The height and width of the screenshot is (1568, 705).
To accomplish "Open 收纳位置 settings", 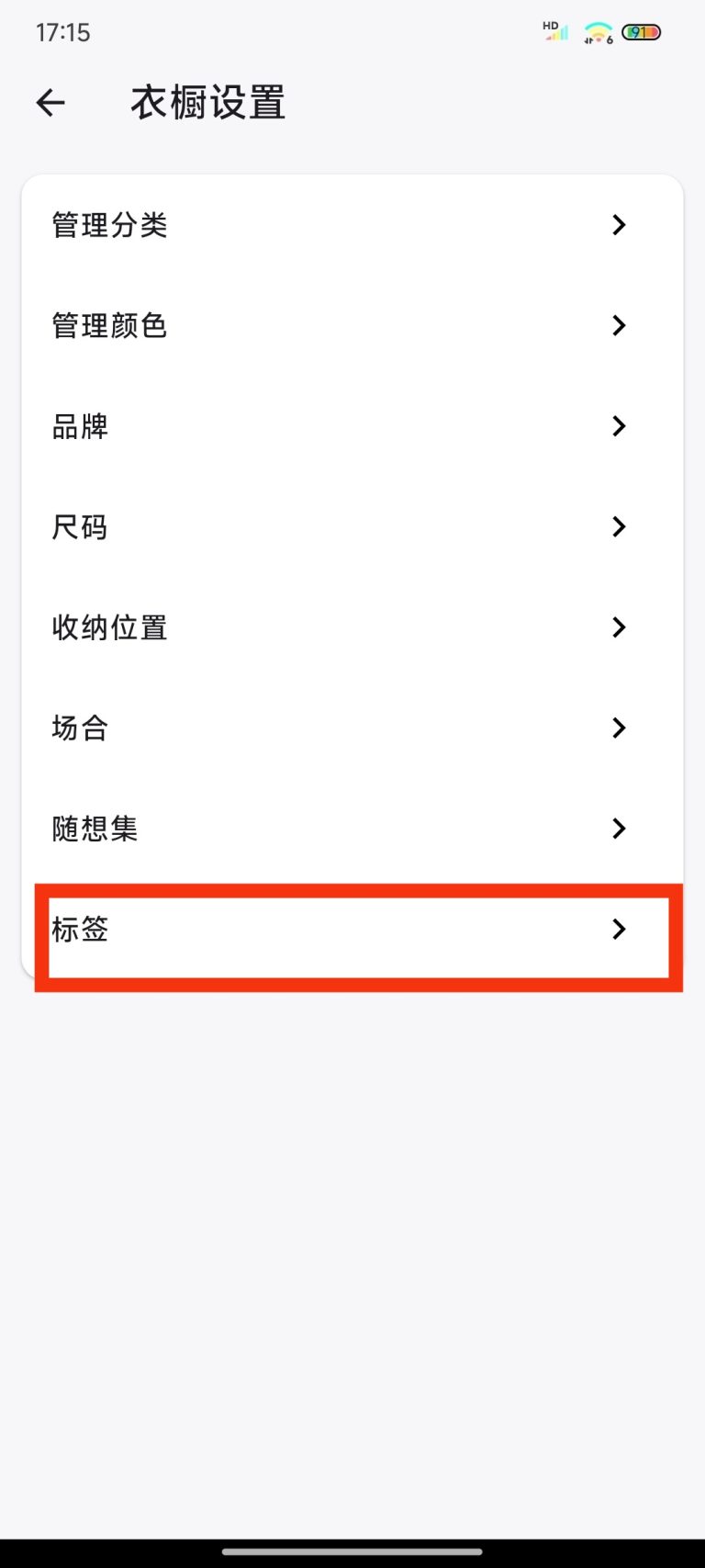I will pos(352,627).
